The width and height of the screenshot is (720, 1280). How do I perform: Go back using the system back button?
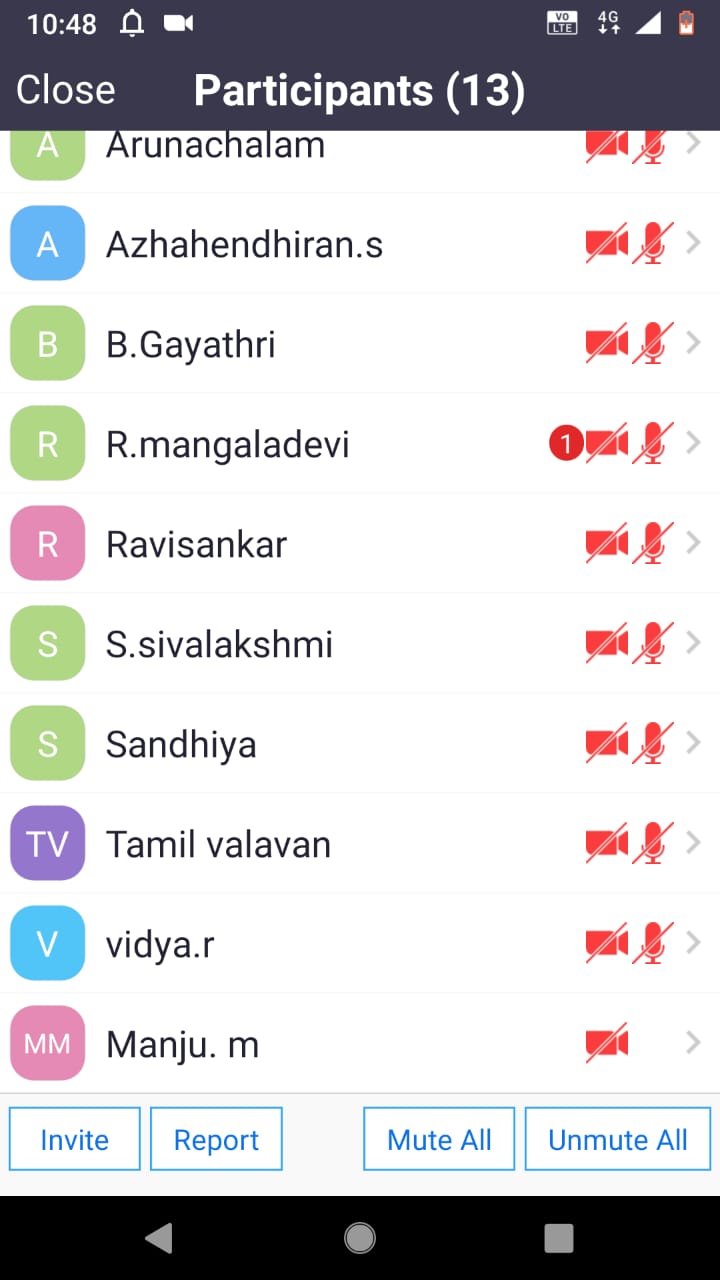(158, 1238)
